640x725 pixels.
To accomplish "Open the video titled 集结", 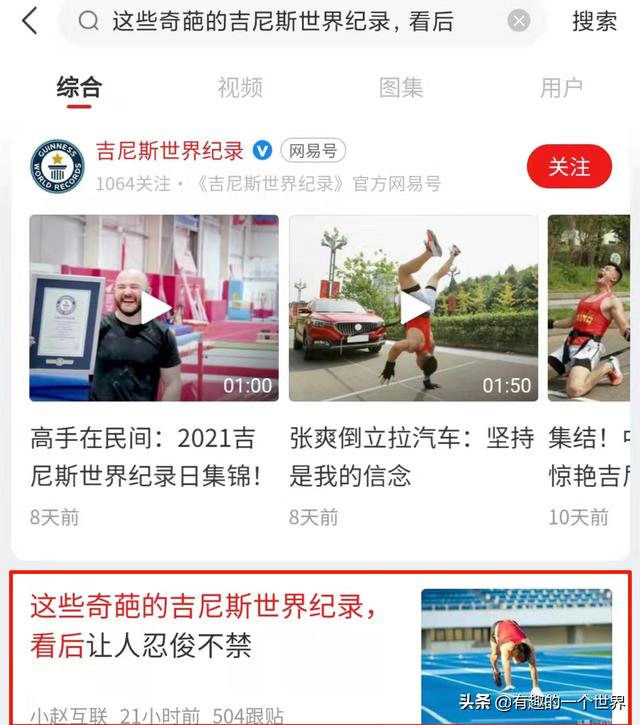I will click(x=588, y=308).
